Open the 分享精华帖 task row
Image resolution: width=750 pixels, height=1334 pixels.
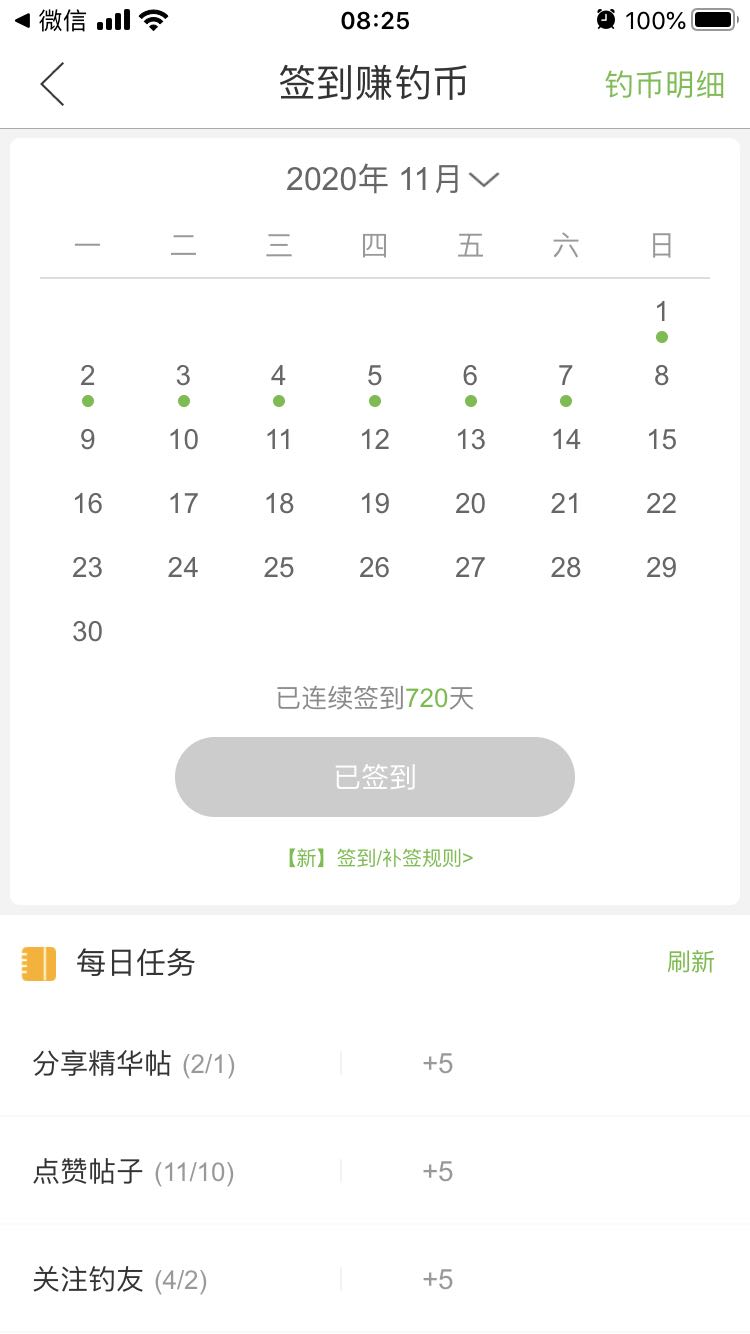(x=134, y=1064)
